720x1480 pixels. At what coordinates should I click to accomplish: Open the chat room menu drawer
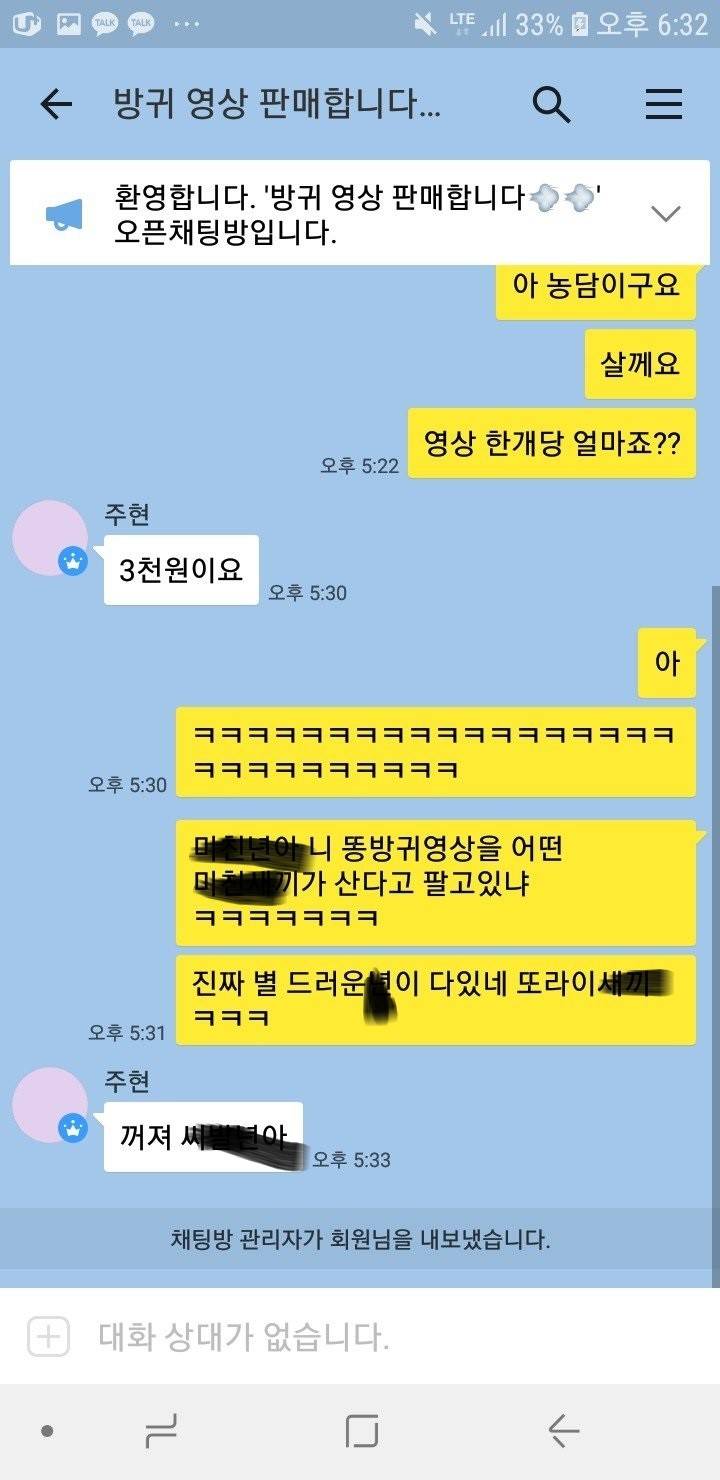click(663, 104)
